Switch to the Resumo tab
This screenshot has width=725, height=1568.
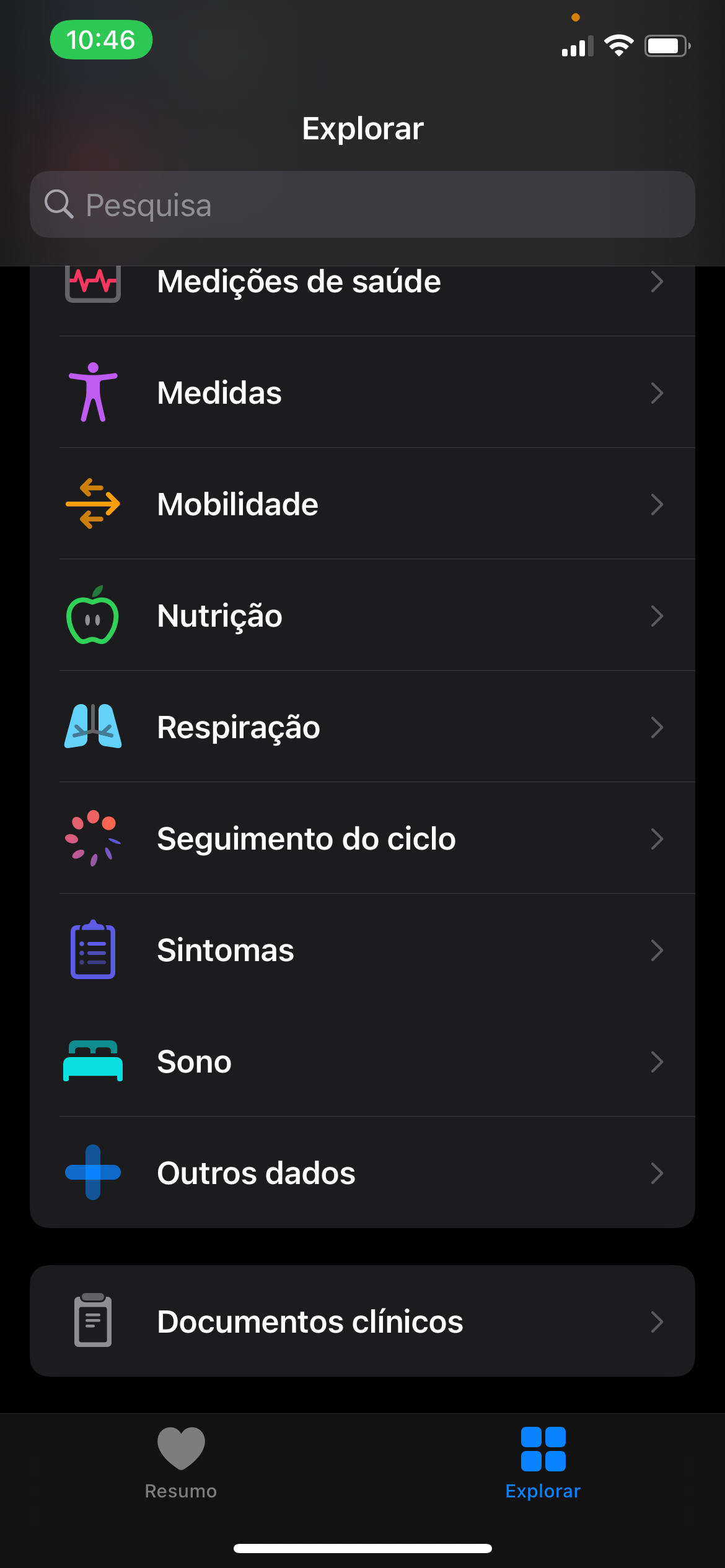click(181, 1464)
